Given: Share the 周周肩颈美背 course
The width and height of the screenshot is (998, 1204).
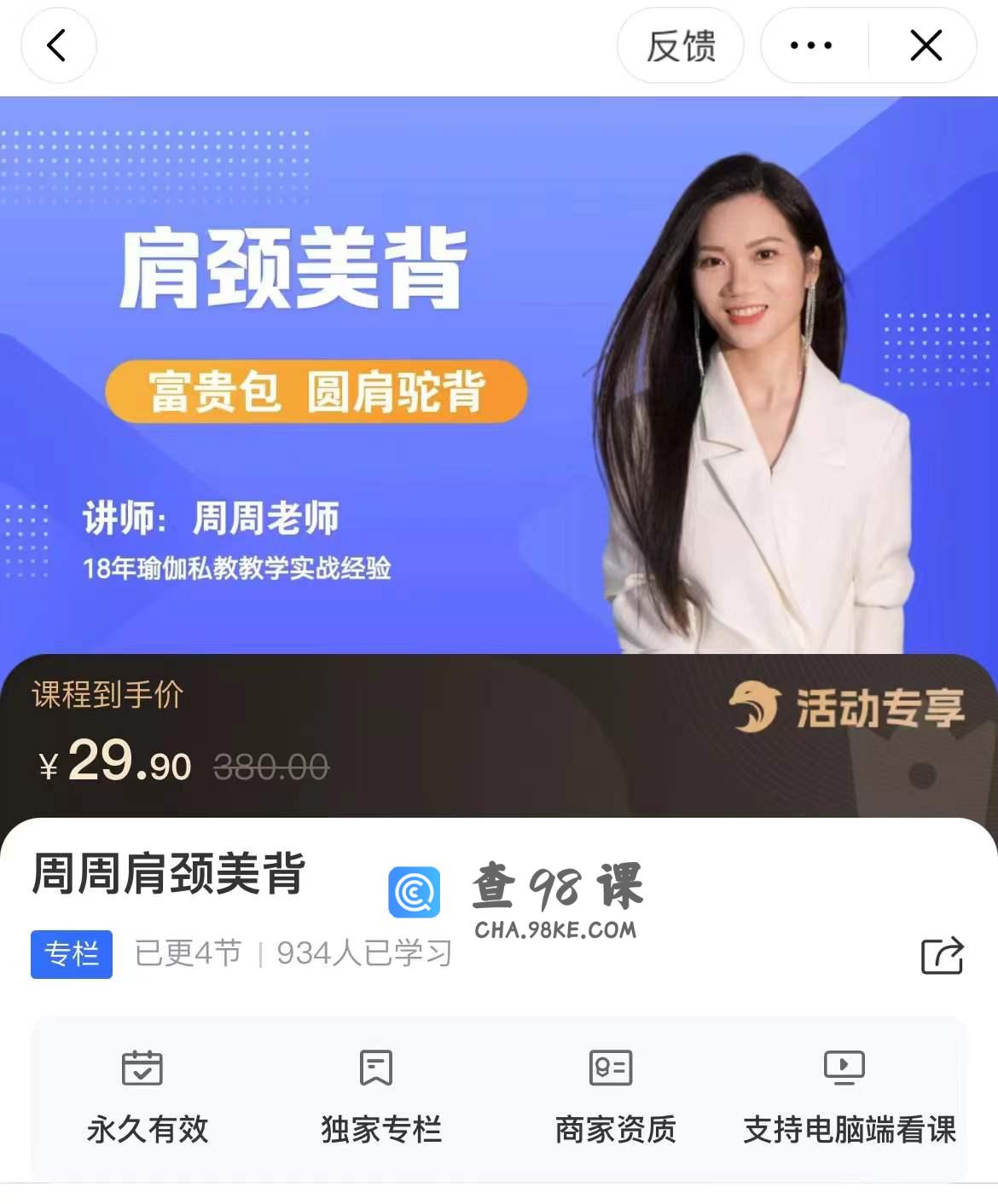Looking at the screenshot, I should pyautogui.click(x=942, y=956).
